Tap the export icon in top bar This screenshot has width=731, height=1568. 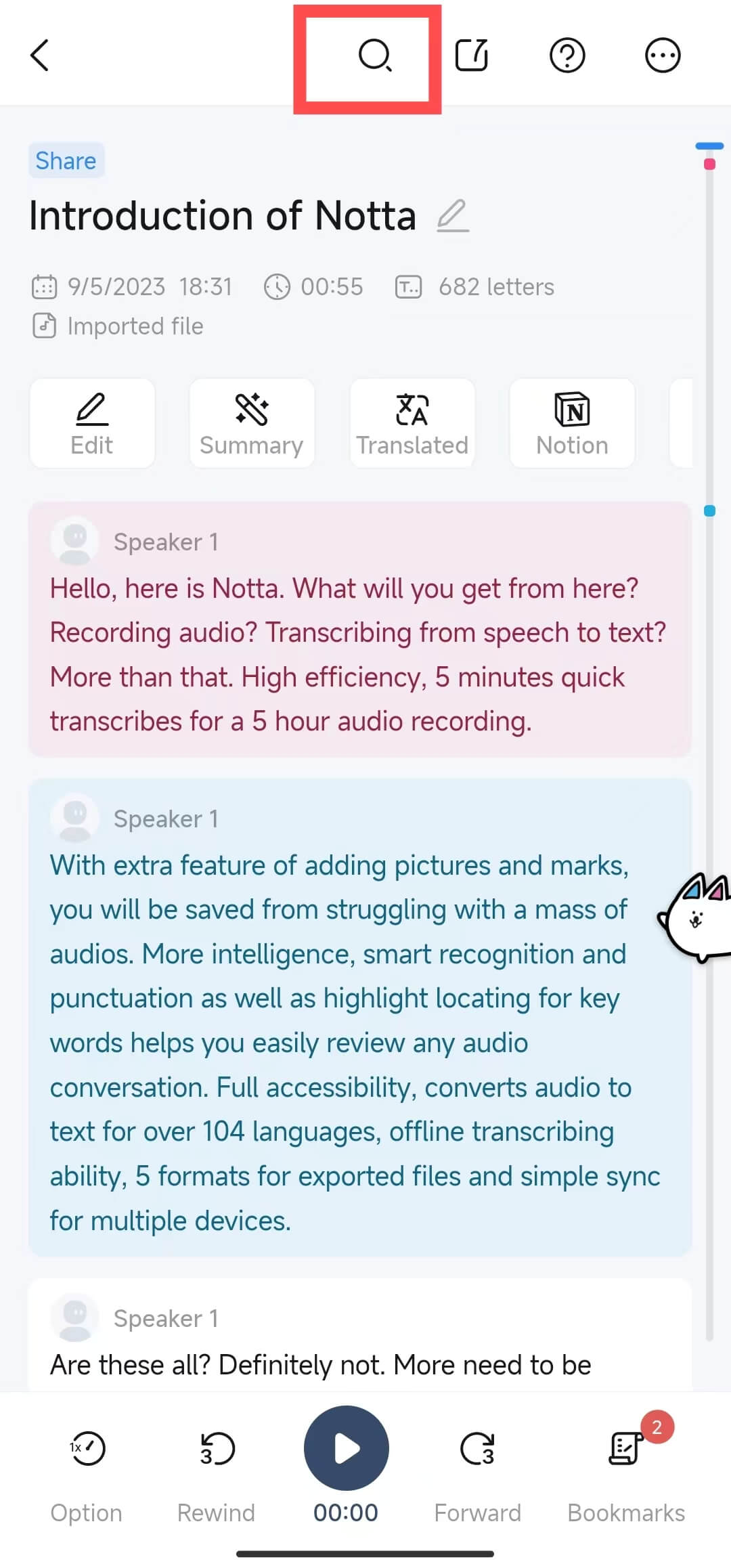coord(472,56)
